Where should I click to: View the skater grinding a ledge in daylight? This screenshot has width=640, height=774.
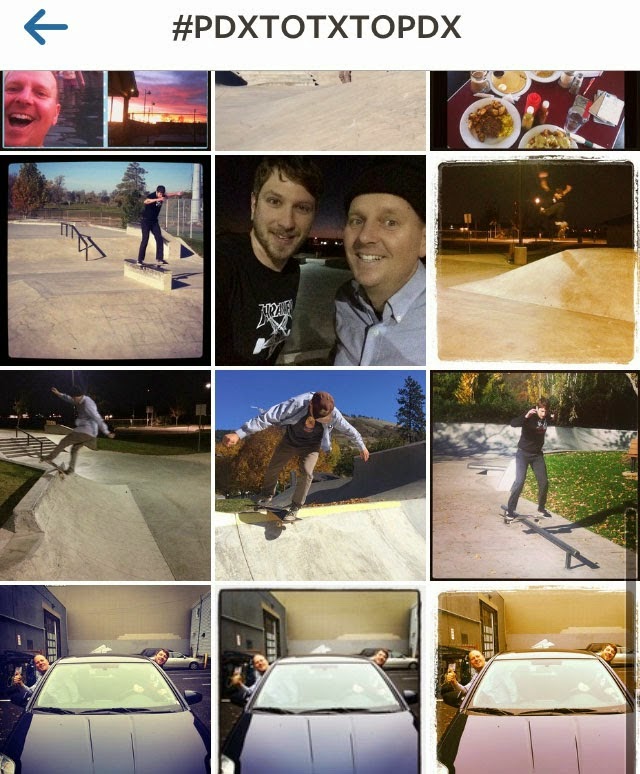tap(105, 260)
